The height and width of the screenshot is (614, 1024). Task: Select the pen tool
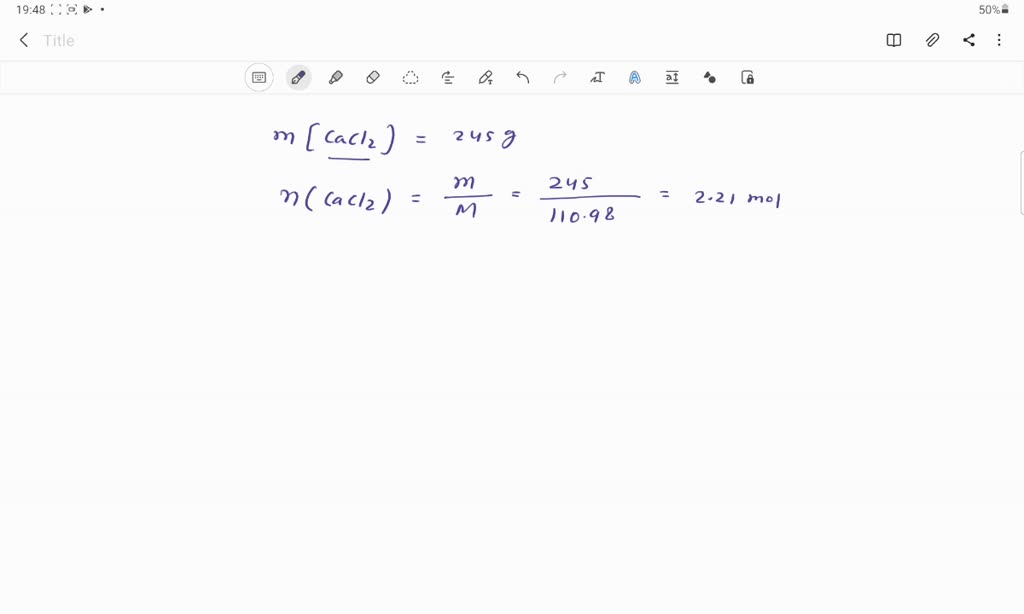pos(298,77)
